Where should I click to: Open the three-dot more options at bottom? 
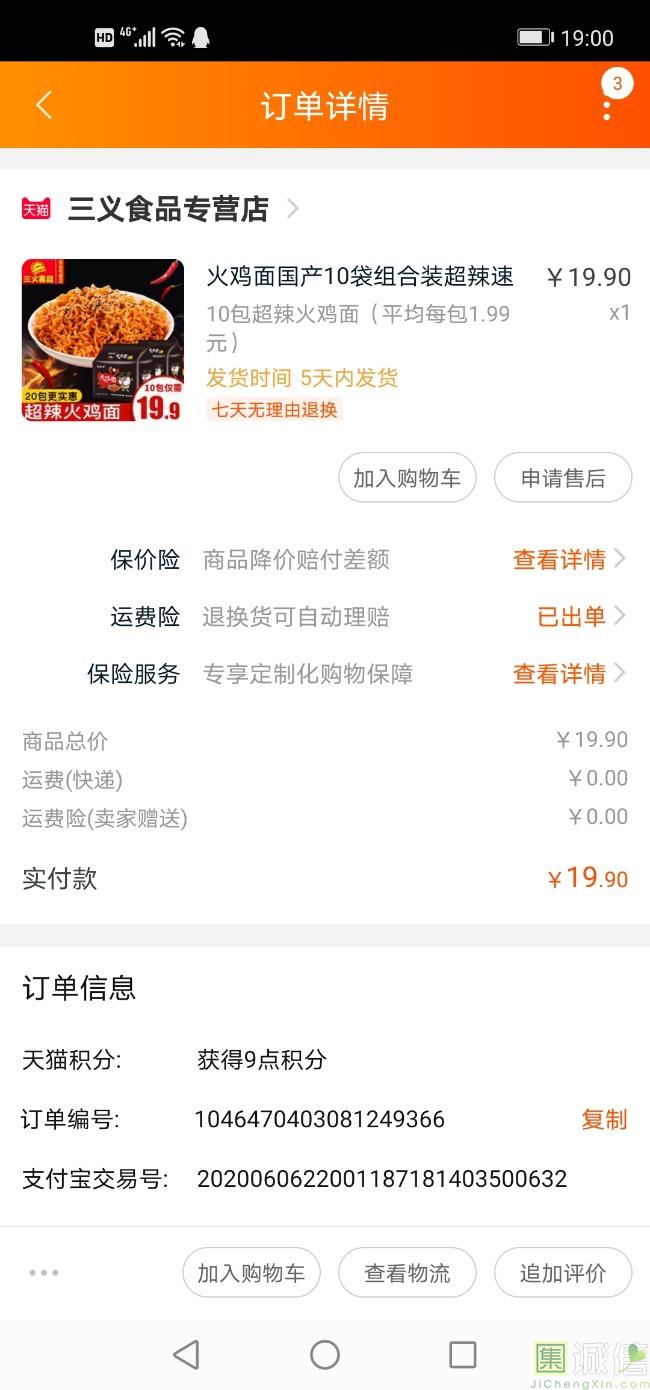click(x=44, y=1273)
